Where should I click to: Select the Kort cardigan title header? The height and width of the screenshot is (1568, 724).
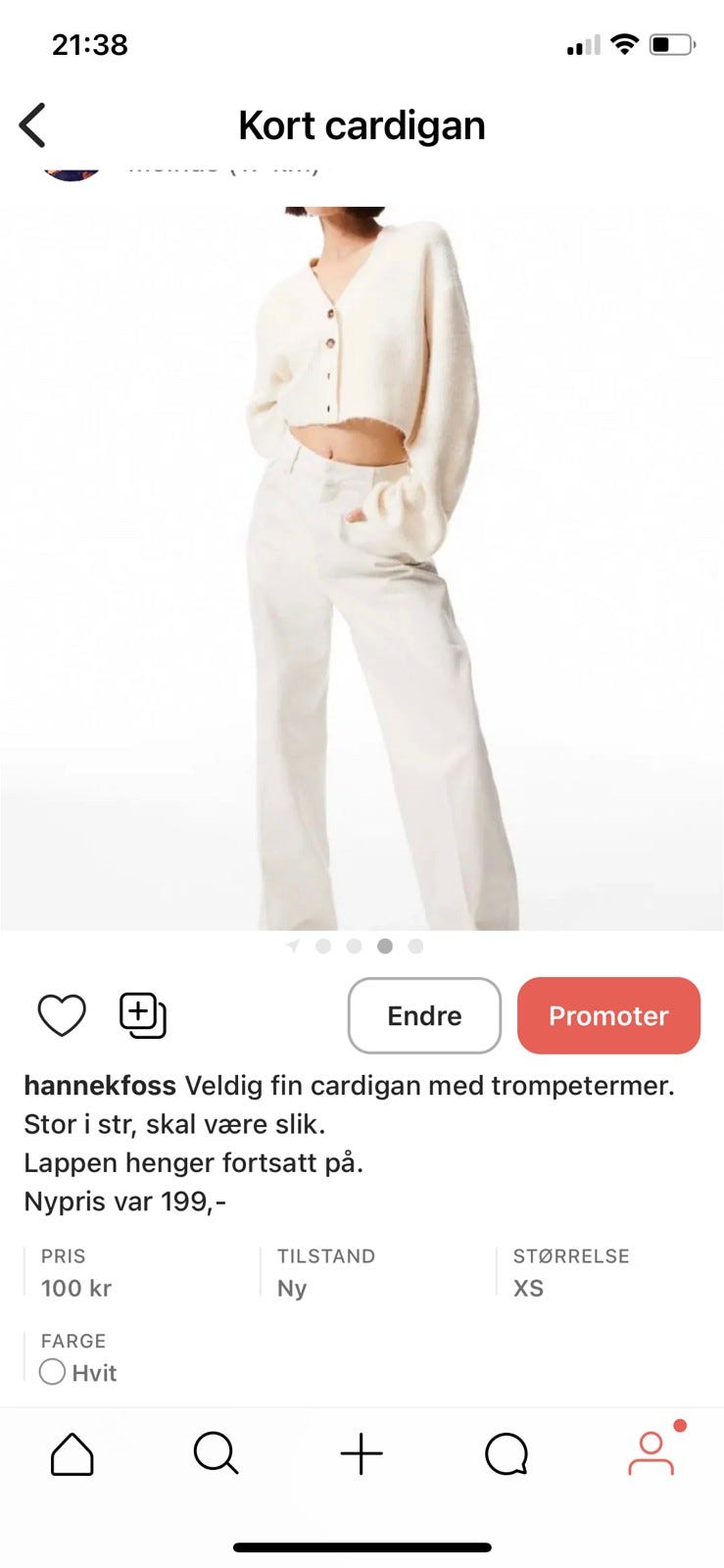362,124
